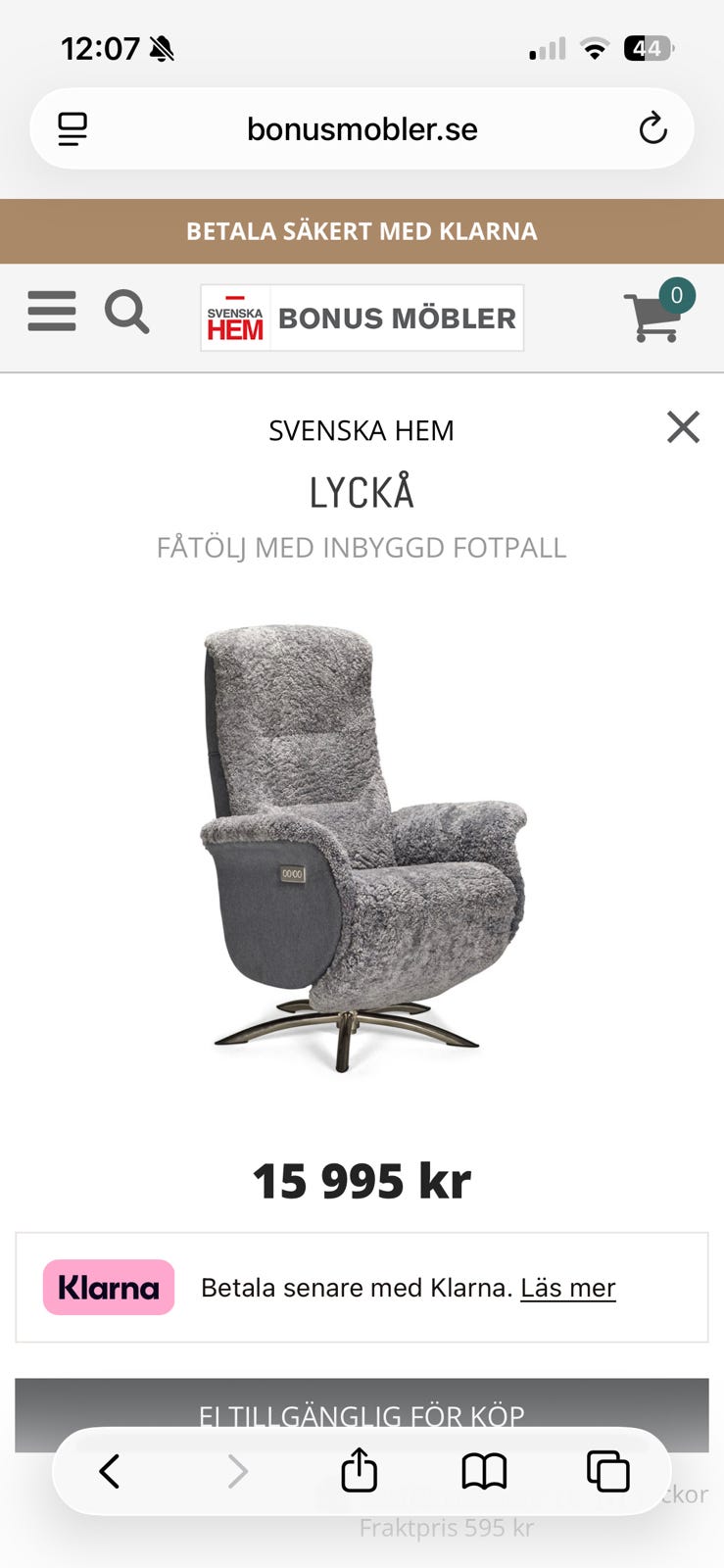Image resolution: width=724 pixels, height=1568 pixels.
Task: Tap the Betala säkert med Klarna banner
Action: (x=362, y=231)
